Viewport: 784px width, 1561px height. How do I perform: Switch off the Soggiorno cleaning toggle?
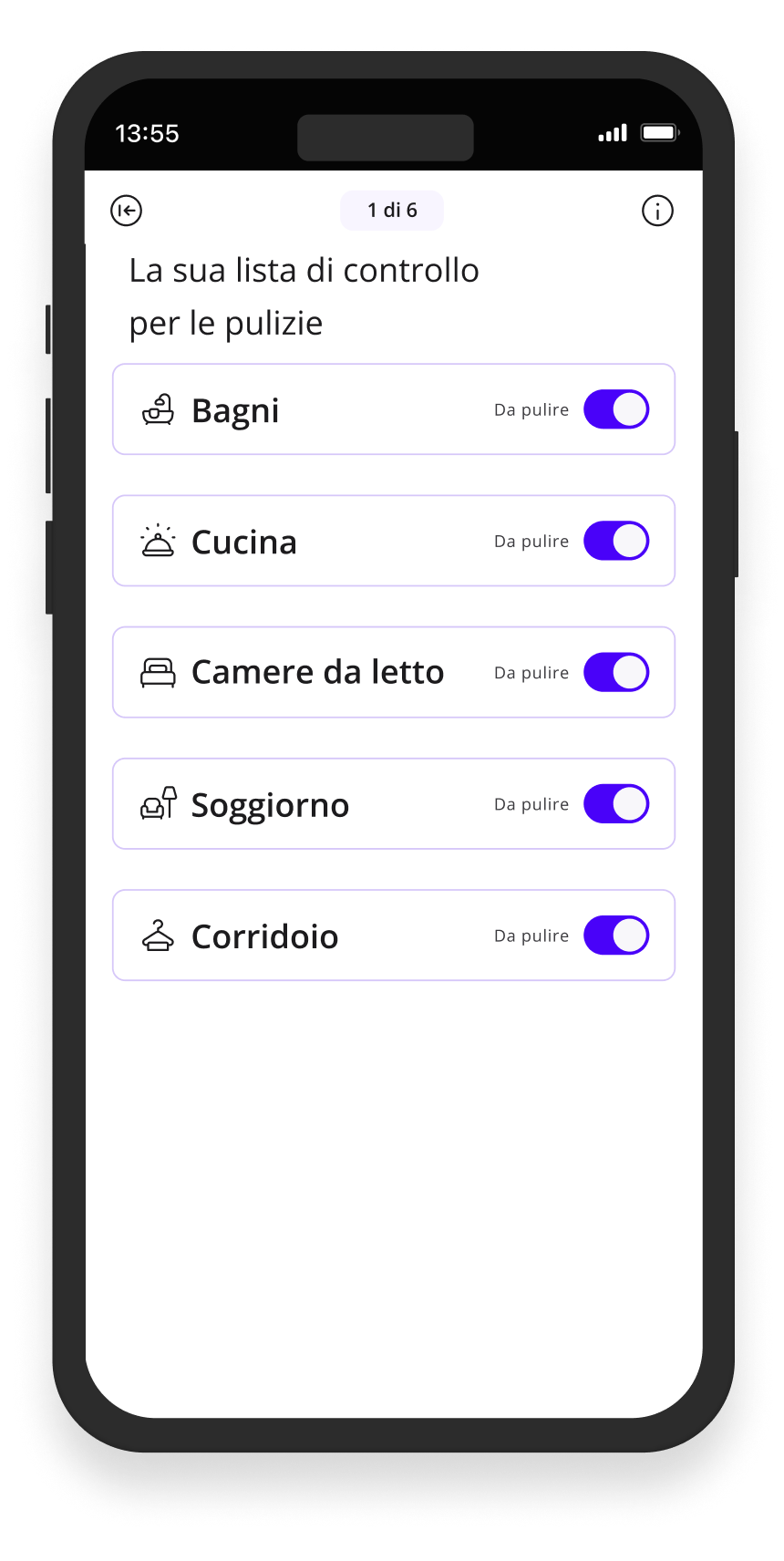(x=616, y=803)
